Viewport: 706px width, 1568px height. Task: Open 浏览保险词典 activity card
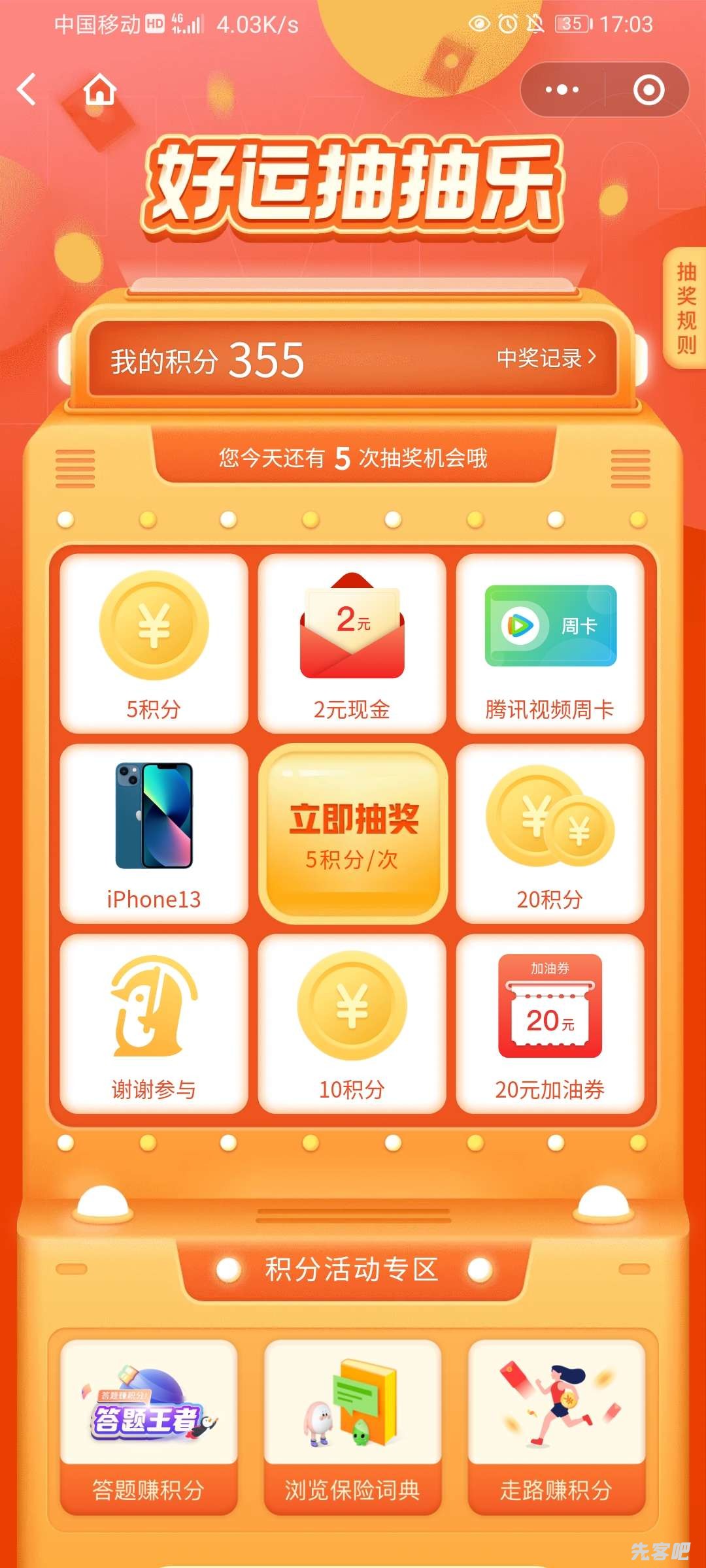tap(353, 1426)
